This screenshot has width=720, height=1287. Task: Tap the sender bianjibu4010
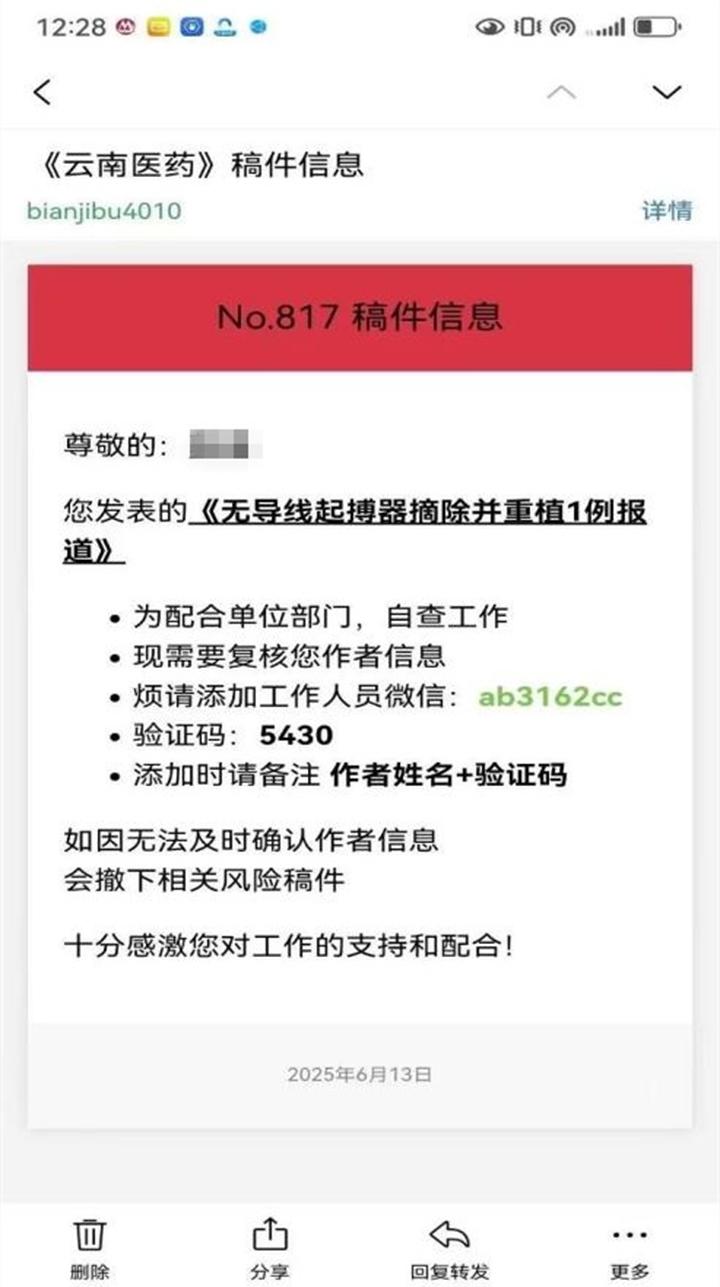click(104, 211)
